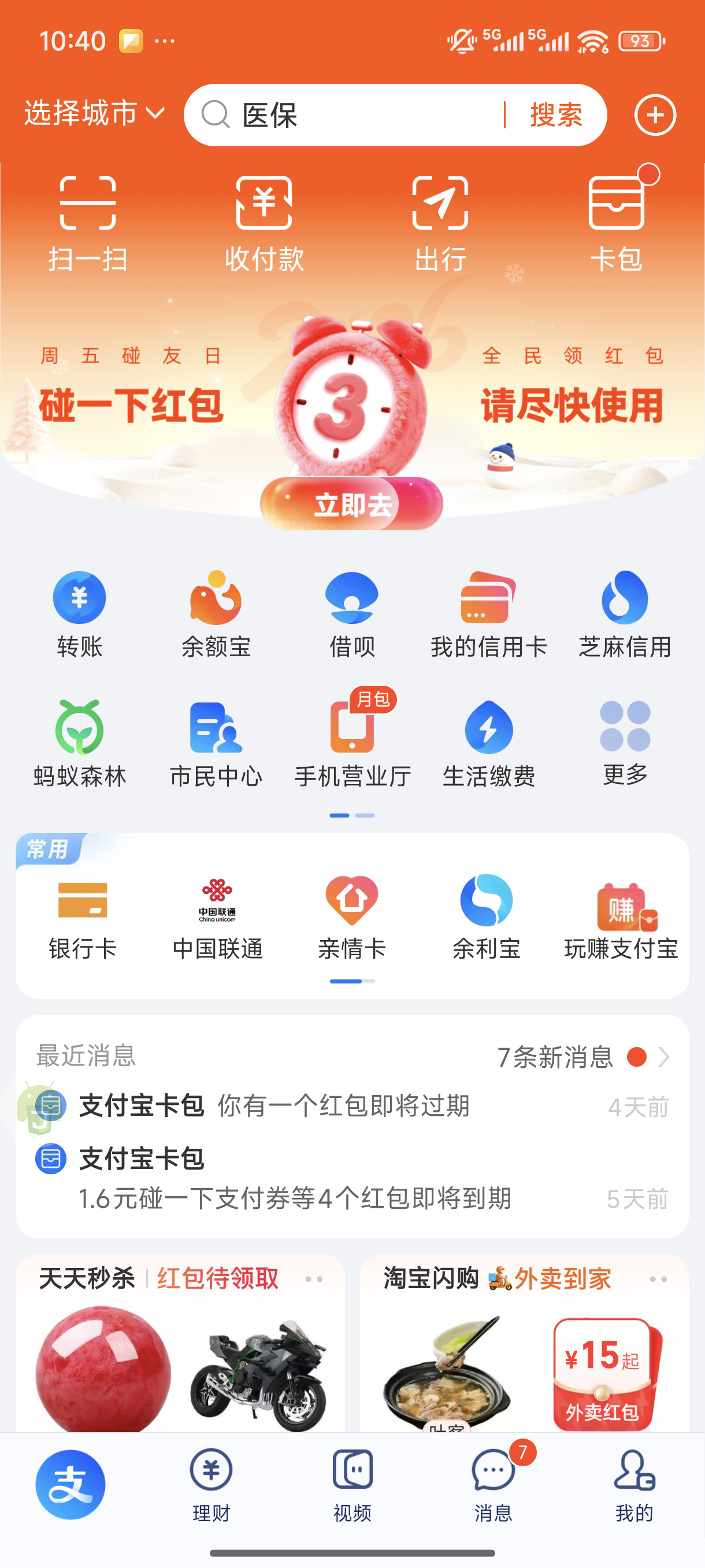This screenshot has height=1568, width=705.
Task: Open the 选择城市 city dropdown
Action: pos(94,114)
